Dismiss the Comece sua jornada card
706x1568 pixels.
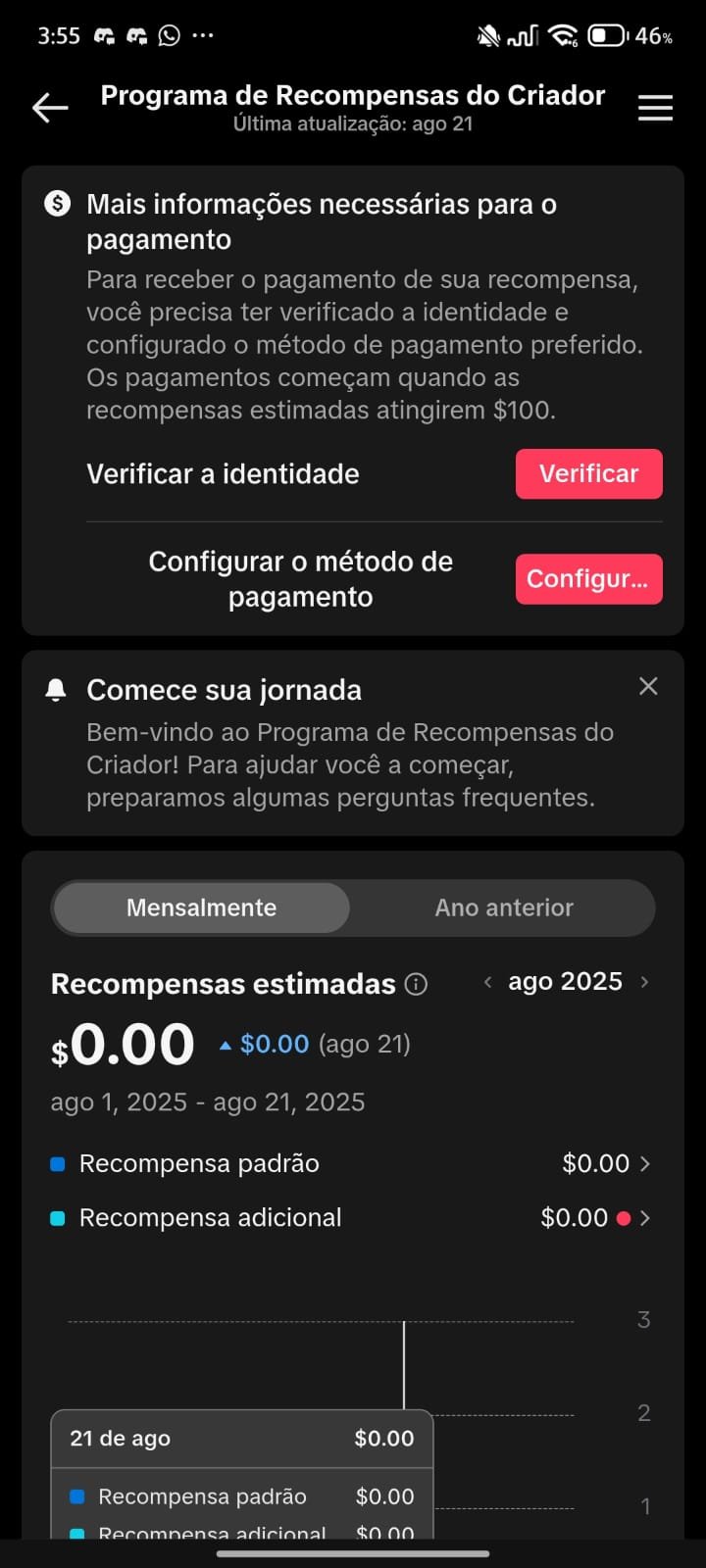(648, 686)
